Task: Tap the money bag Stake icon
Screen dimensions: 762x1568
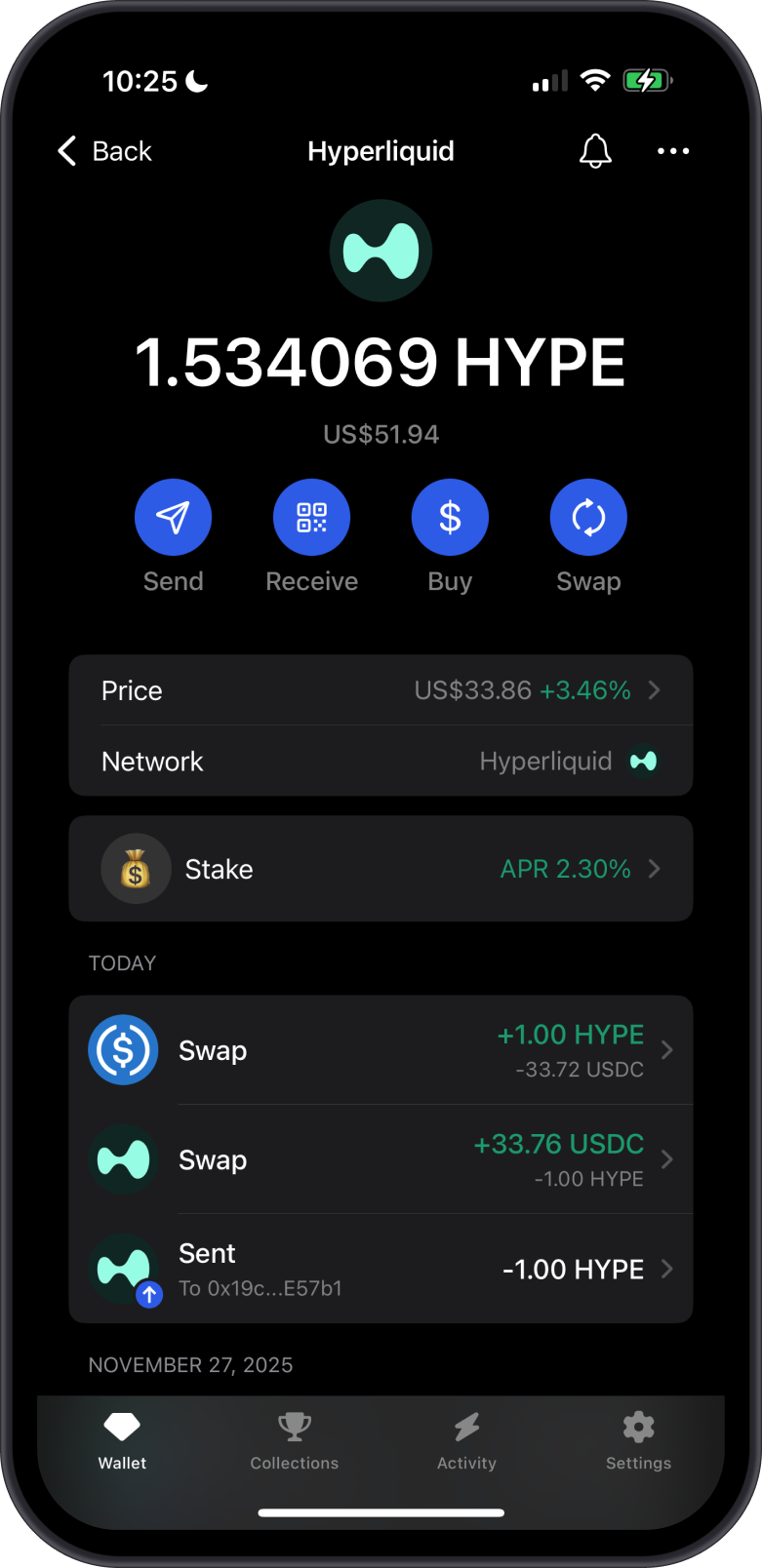Action: [136, 869]
